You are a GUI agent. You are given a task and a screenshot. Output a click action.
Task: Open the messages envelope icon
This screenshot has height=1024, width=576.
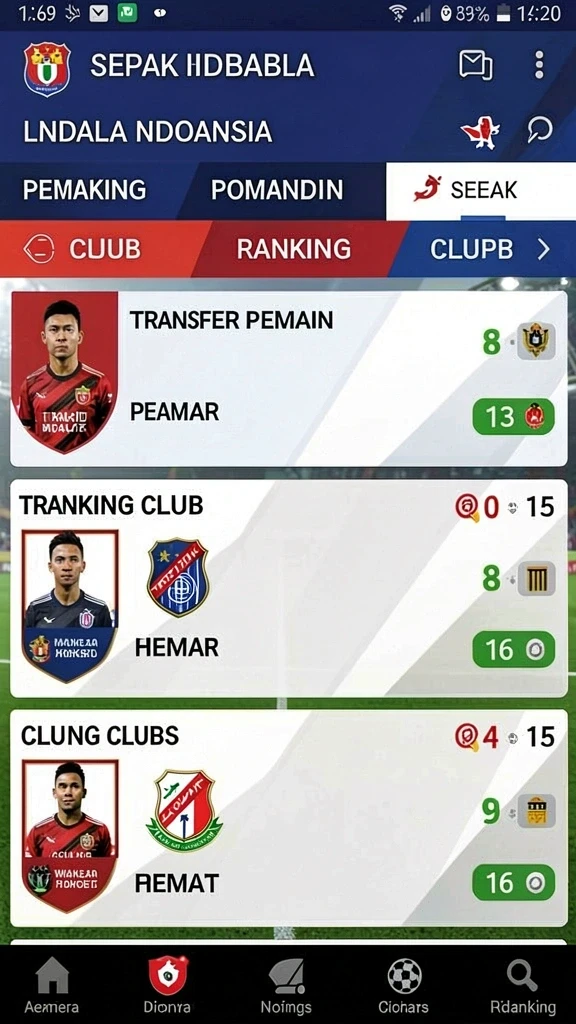pyautogui.click(x=475, y=65)
